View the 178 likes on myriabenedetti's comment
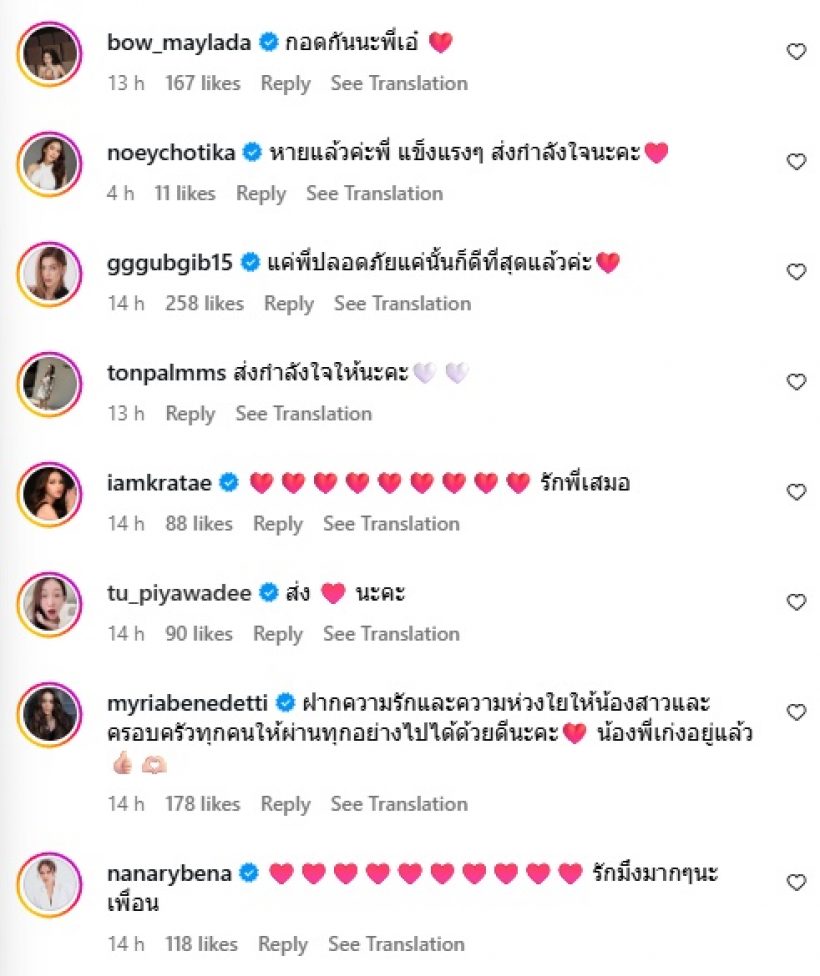Viewport: 820px width, 976px height. coord(203,804)
